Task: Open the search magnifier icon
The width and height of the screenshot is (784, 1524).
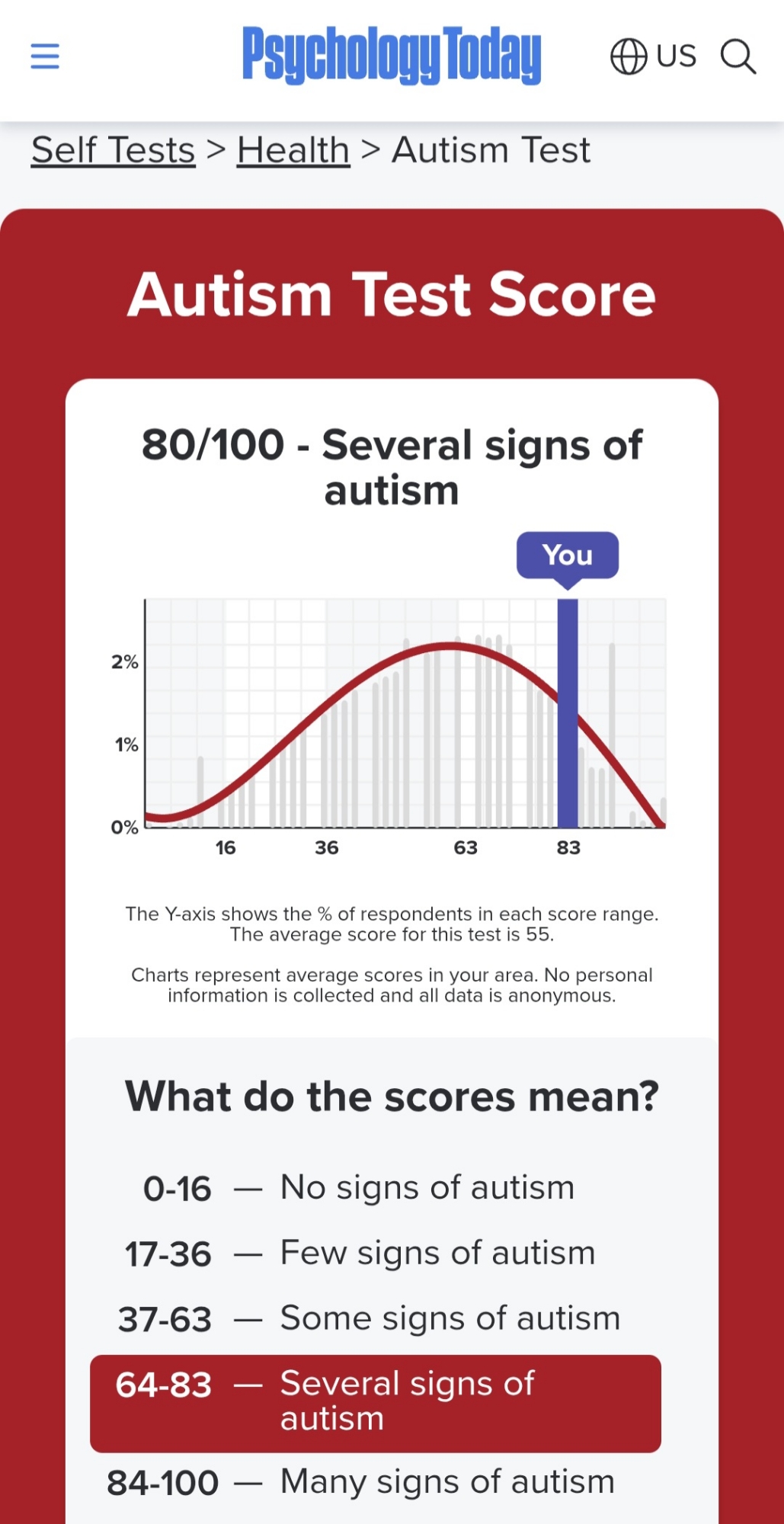Action: 738,56
